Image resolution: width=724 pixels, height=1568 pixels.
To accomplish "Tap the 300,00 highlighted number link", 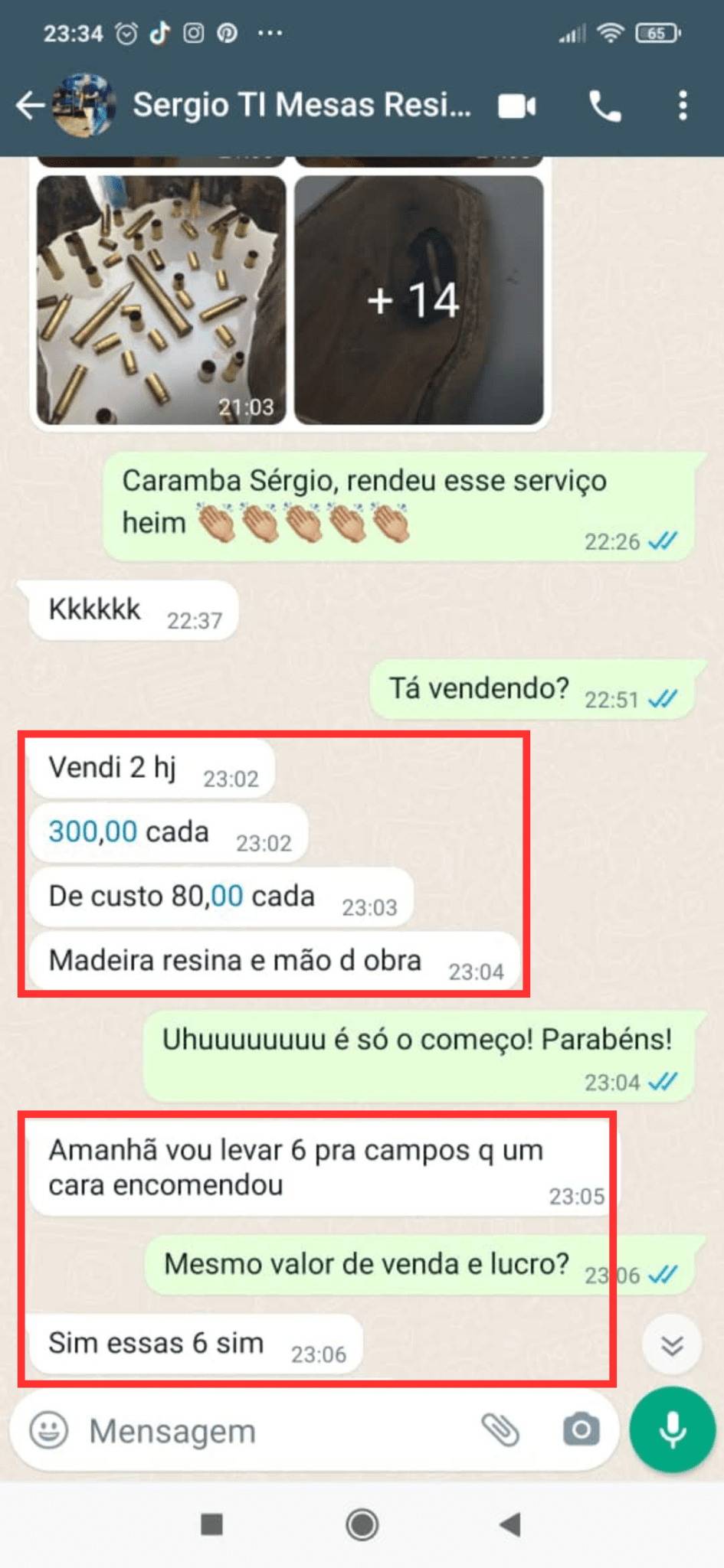I will (x=93, y=831).
